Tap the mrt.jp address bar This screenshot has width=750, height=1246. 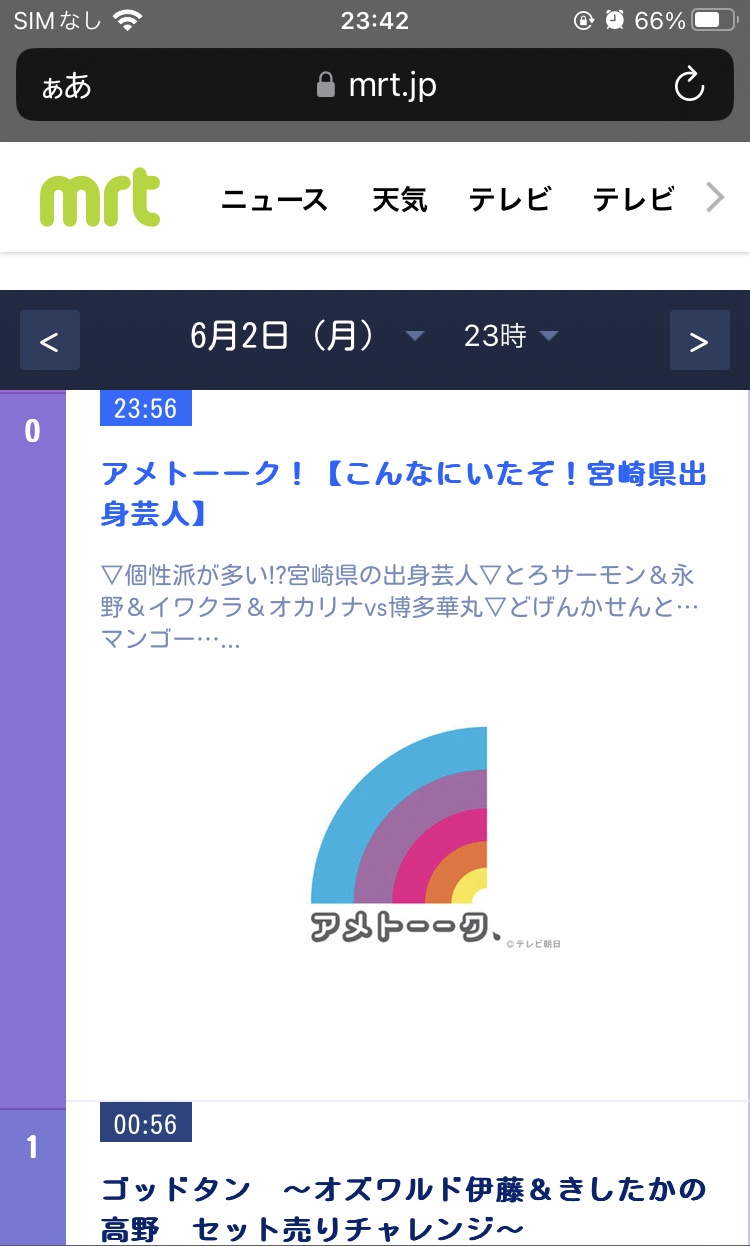coord(375,85)
